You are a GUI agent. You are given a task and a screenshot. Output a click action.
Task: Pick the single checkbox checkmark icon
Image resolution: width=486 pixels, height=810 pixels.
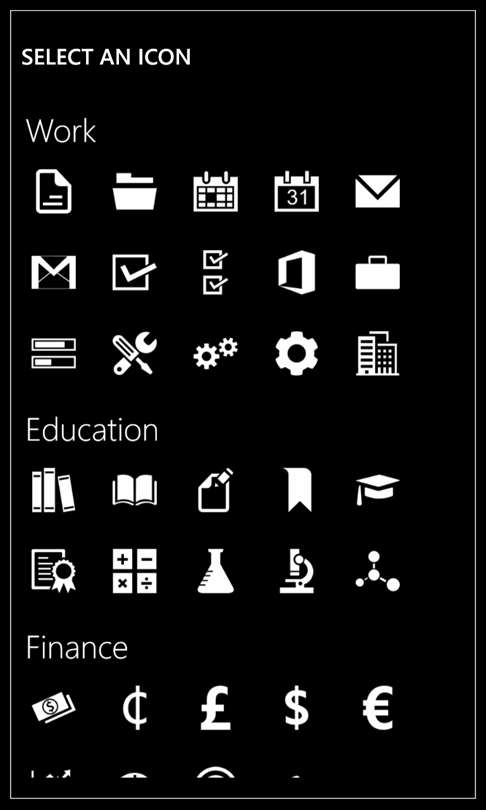point(134,272)
